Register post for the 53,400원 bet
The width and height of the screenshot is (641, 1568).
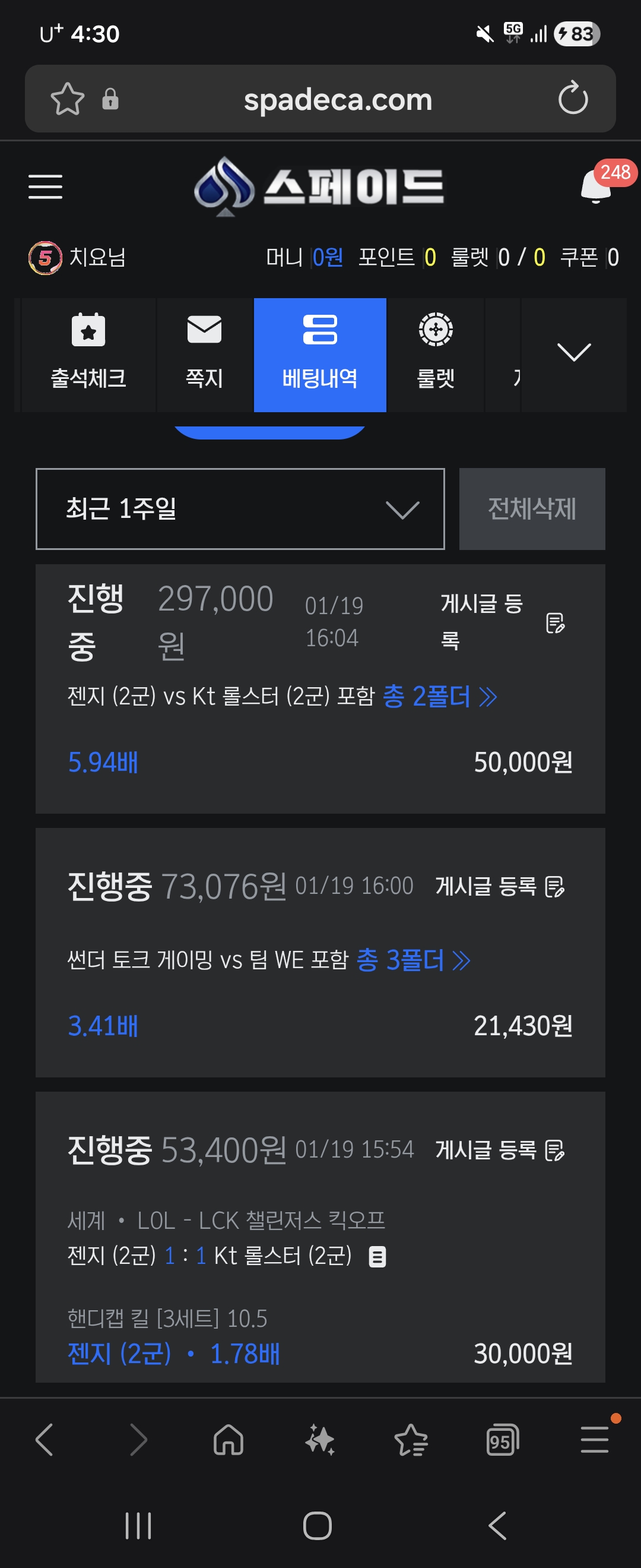pos(500,1150)
